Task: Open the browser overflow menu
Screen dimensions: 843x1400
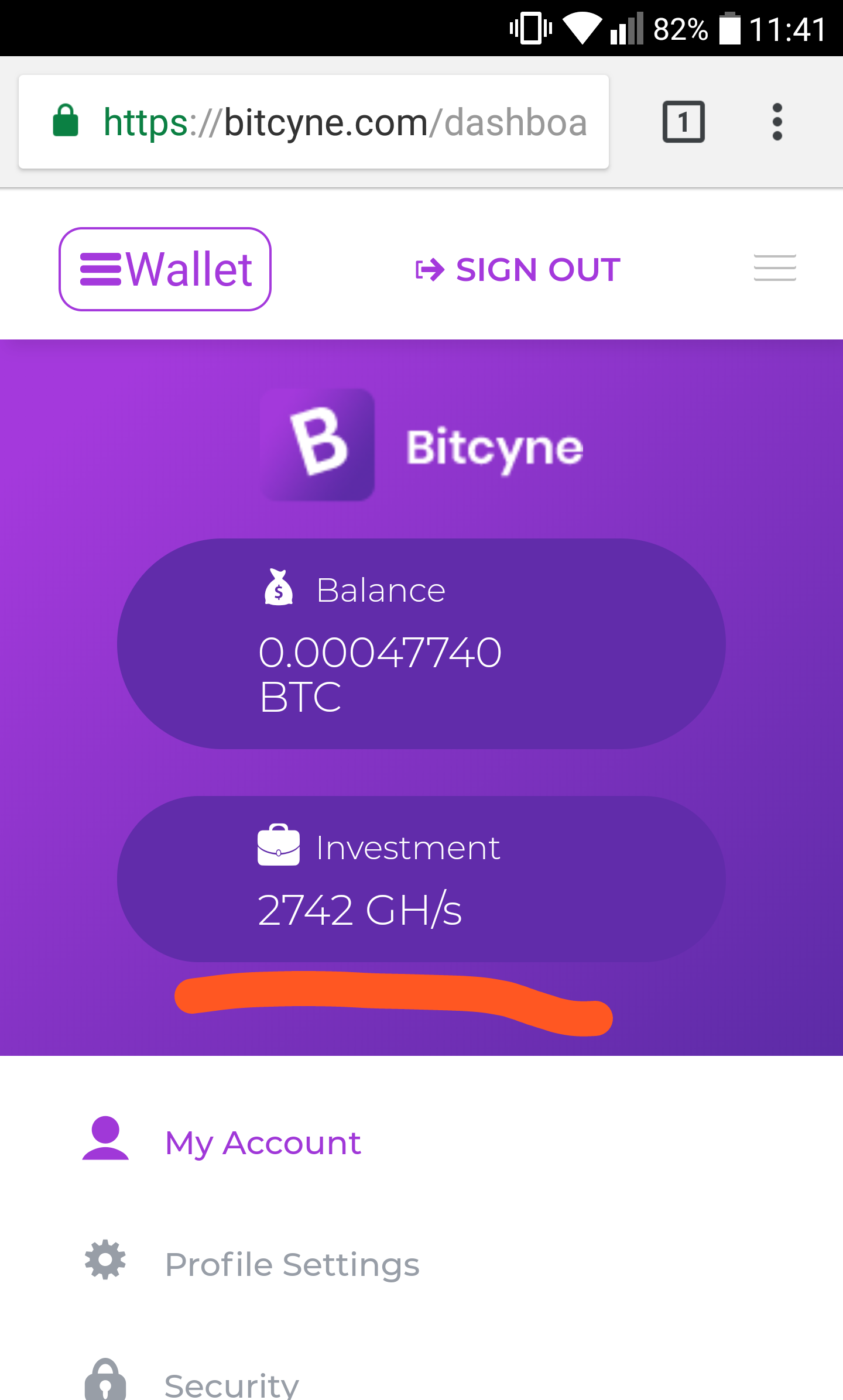Action: tap(777, 122)
